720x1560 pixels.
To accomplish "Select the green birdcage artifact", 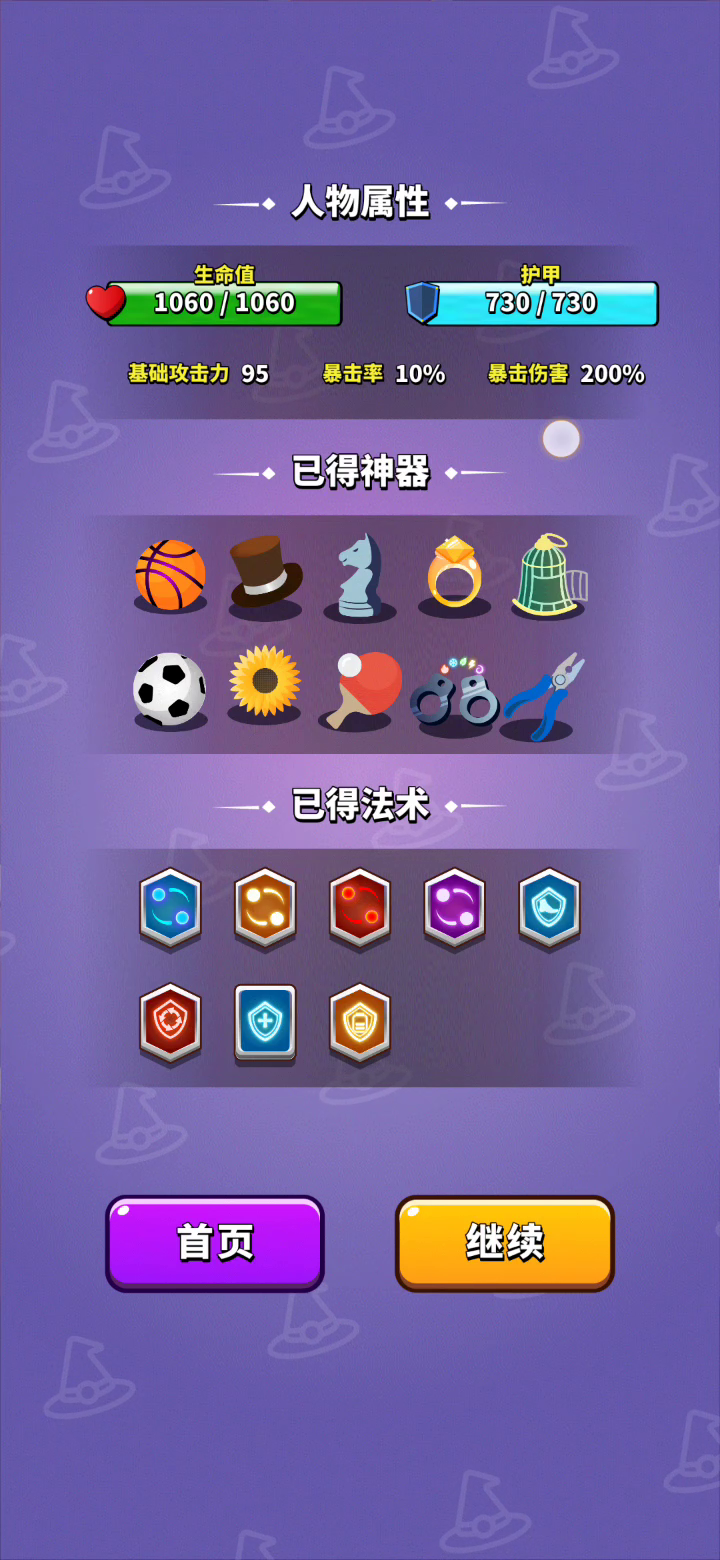I will (549, 574).
